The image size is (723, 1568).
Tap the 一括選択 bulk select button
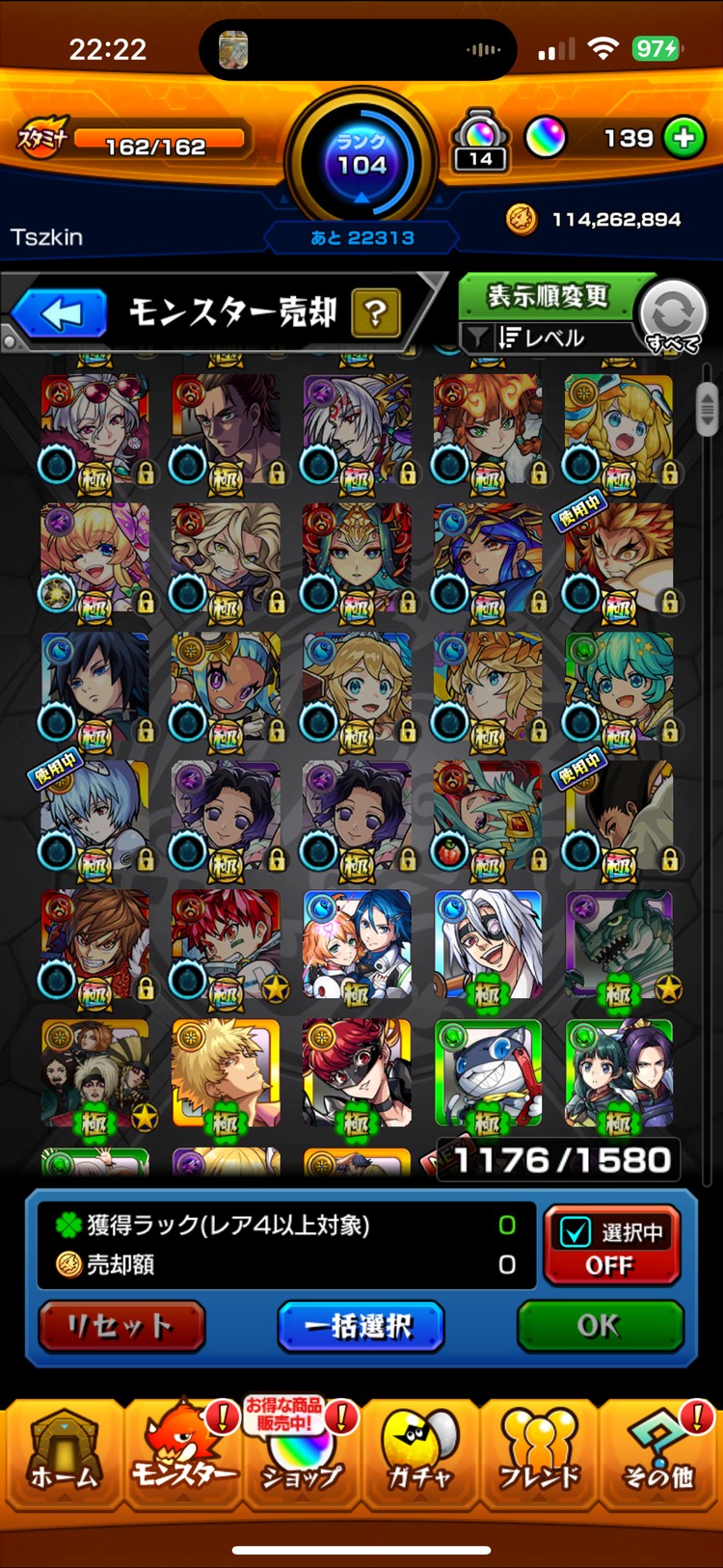361,1327
